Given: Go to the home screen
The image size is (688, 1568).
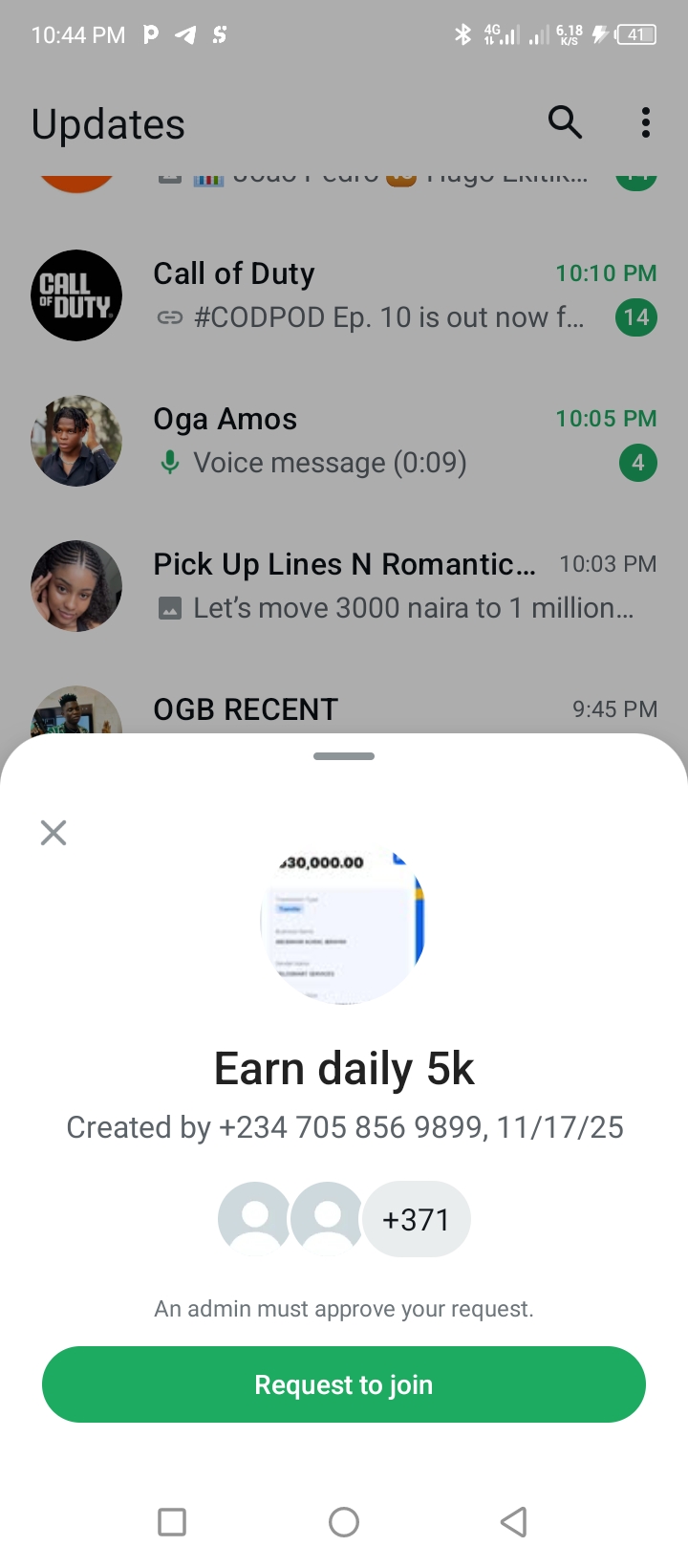Looking at the screenshot, I should click(x=344, y=1521).
